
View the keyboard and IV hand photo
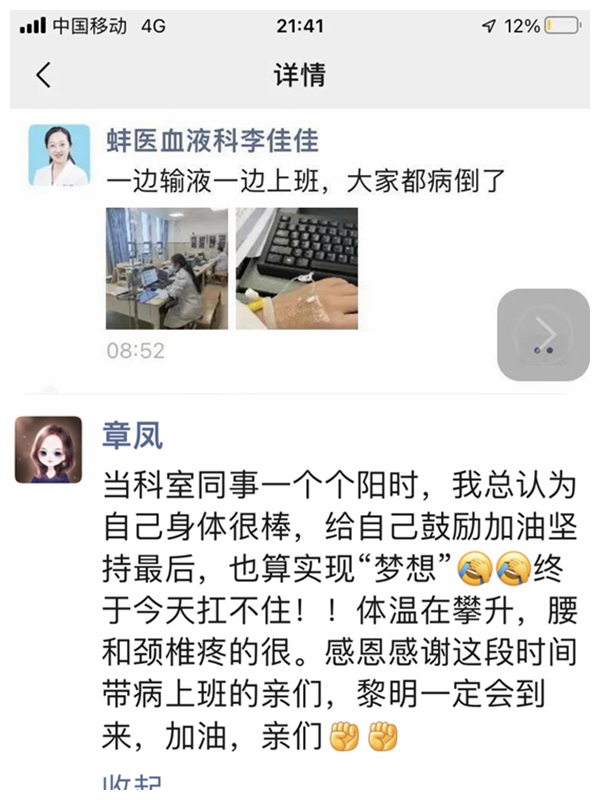point(297,268)
